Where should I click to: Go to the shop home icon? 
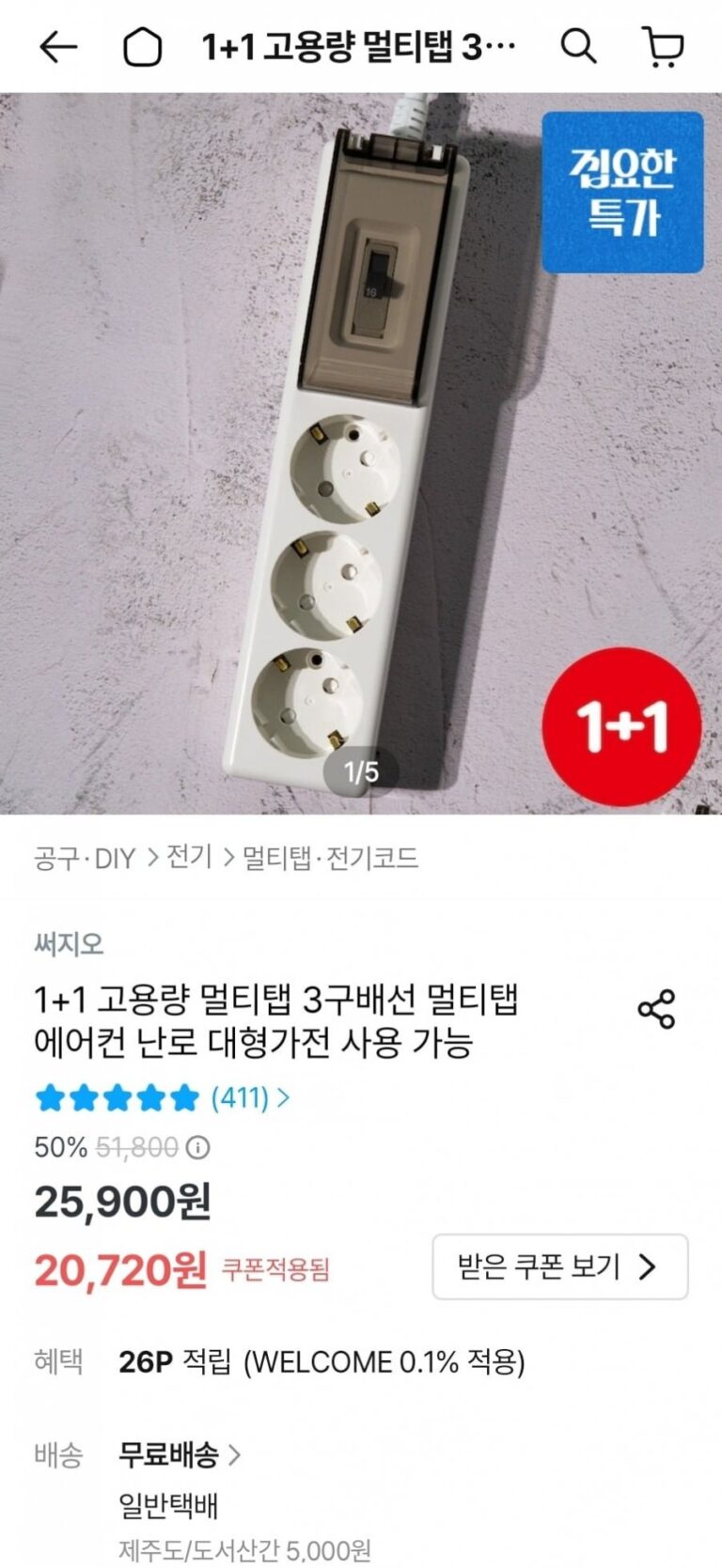tap(143, 47)
